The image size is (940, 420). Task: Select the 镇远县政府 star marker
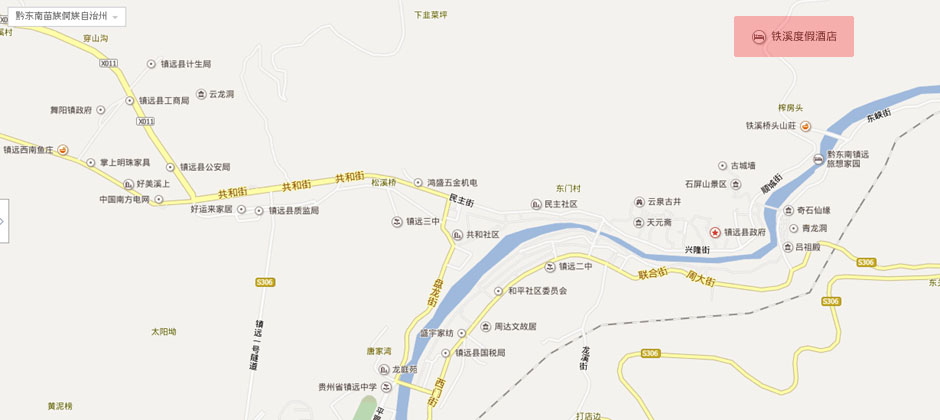[x=715, y=232]
